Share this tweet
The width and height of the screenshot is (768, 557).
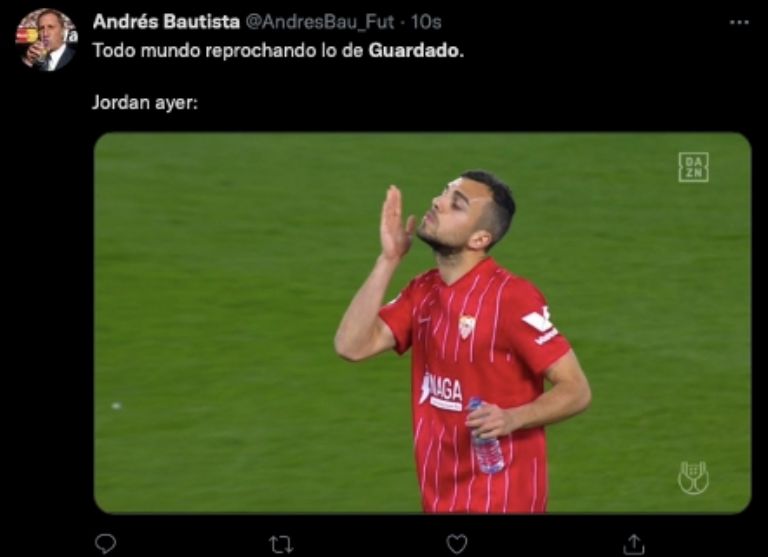(633, 543)
